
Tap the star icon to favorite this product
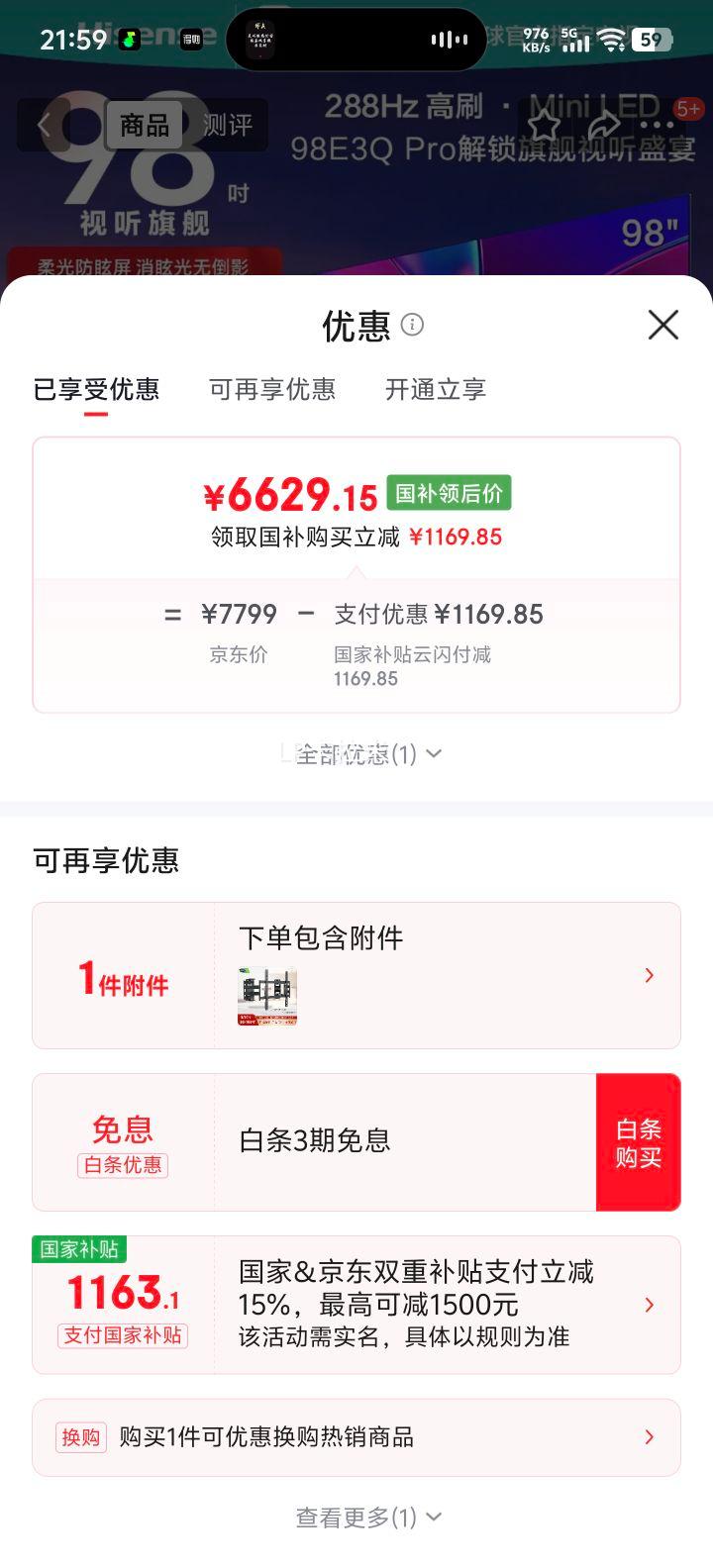[x=546, y=125]
